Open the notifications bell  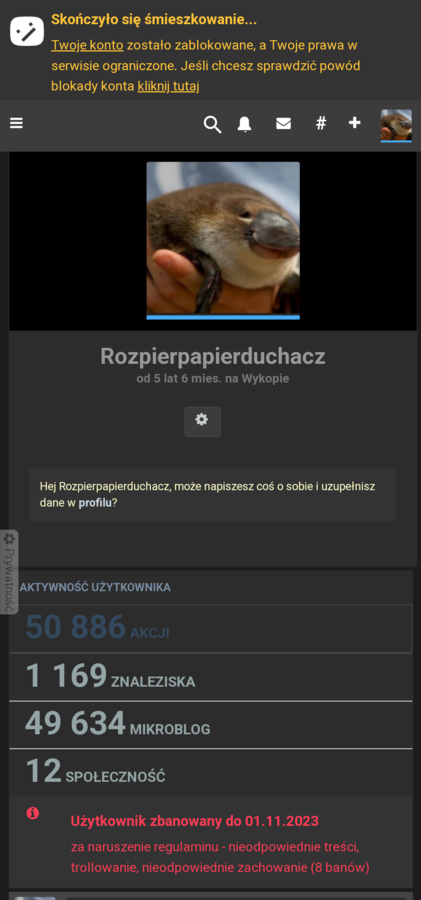(245, 124)
